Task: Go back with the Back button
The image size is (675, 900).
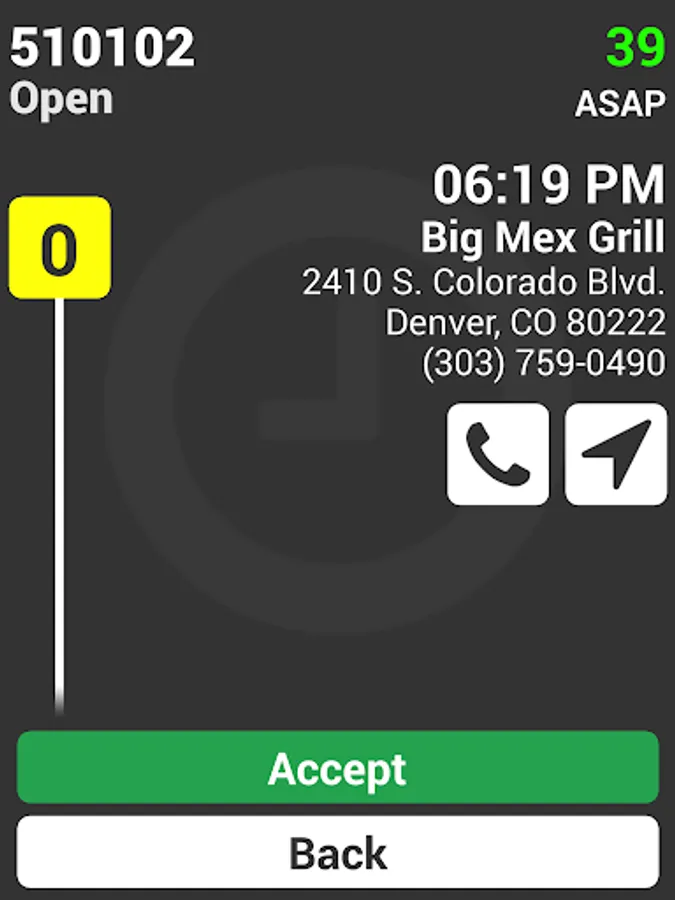Action: click(338, 852)
